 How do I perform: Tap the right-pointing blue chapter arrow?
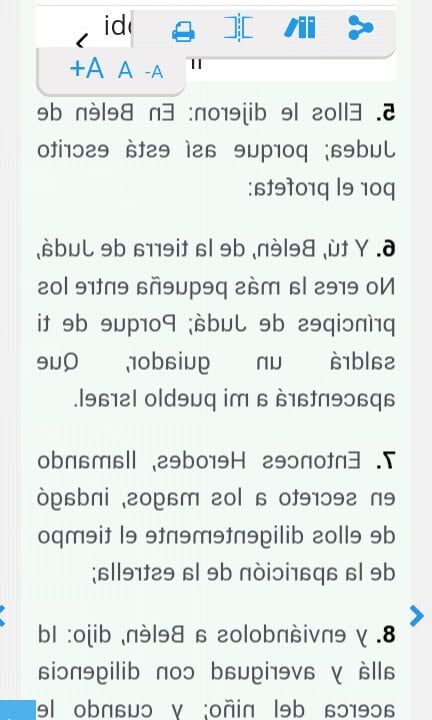(x=416, y=615)
